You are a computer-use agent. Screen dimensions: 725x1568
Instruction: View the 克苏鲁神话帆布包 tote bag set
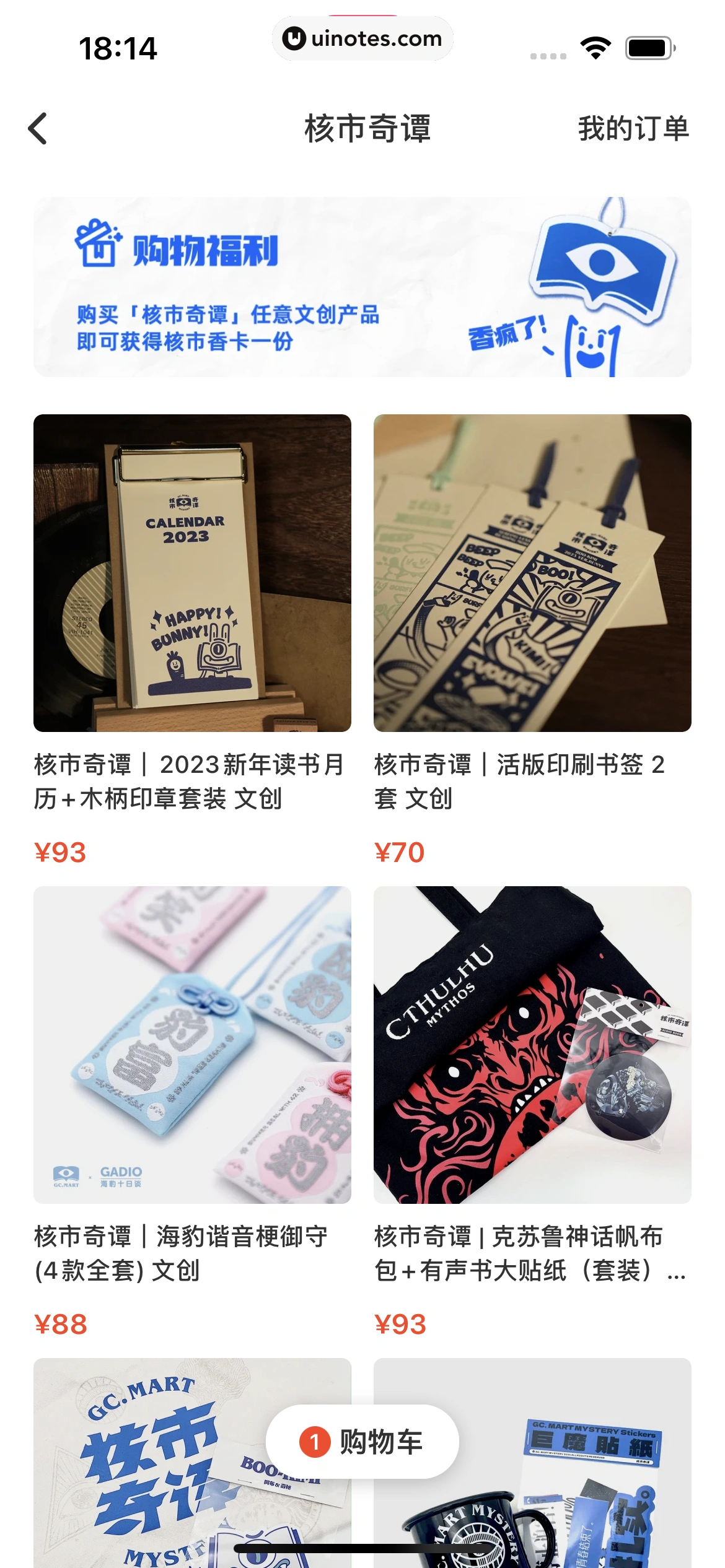[532, 1045]
